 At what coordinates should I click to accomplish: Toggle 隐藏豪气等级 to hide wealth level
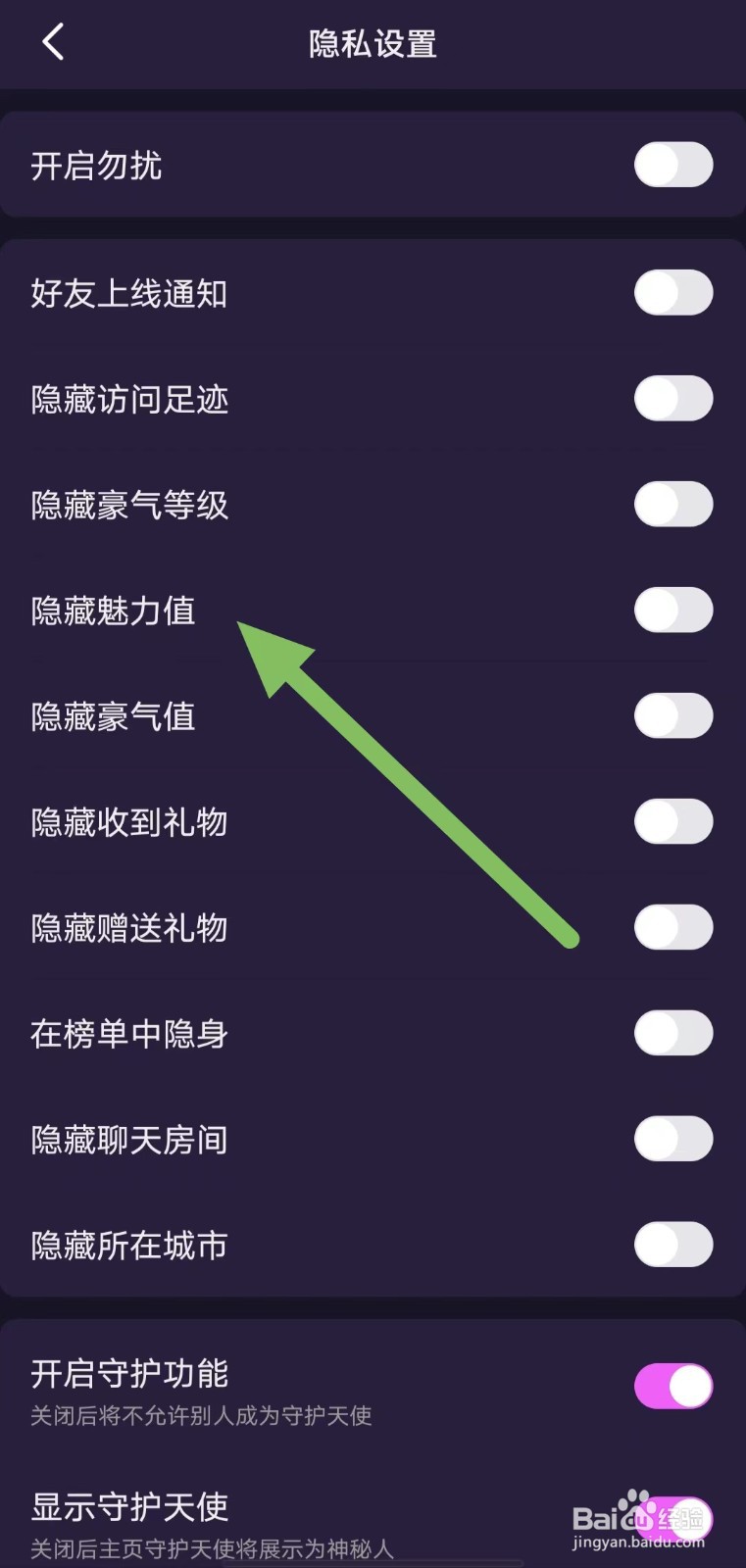click(673, 505)
